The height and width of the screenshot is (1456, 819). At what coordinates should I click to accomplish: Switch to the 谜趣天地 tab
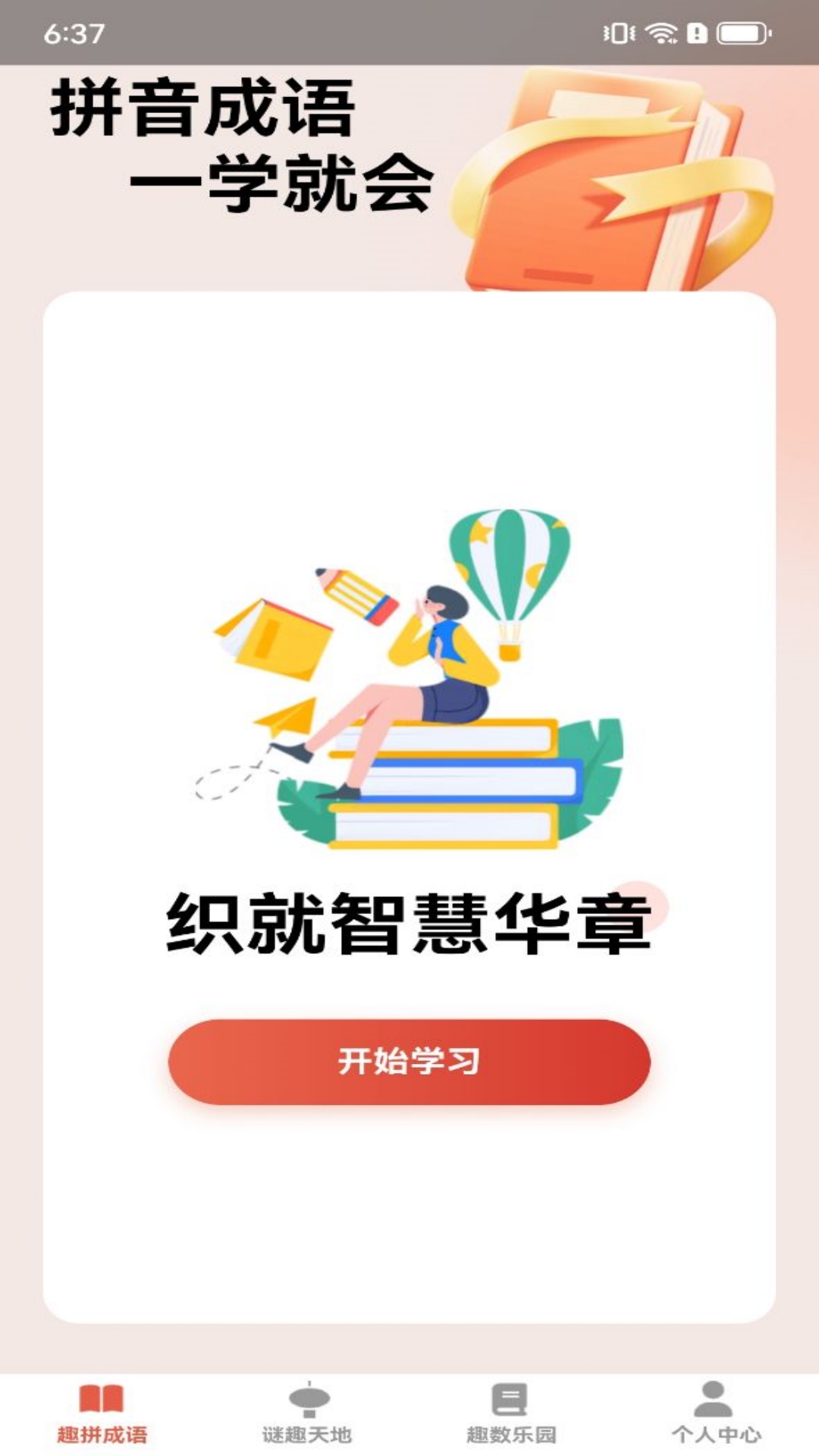[x=307, y=1414]
